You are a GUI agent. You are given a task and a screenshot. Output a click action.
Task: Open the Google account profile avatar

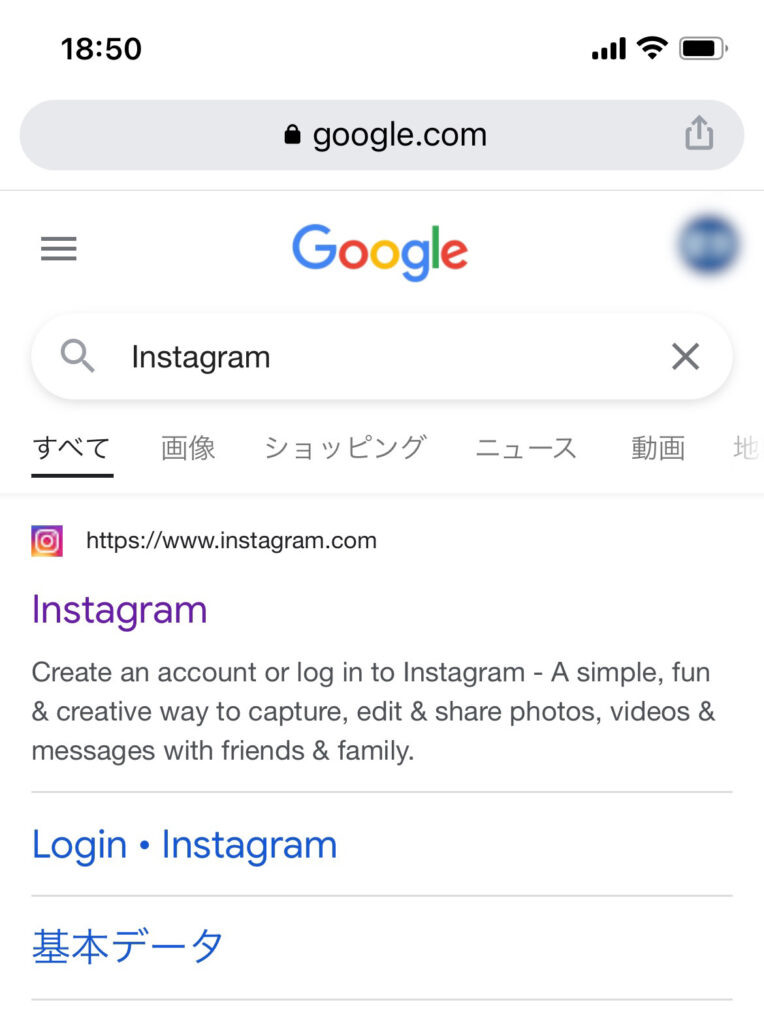coord(708,246)
